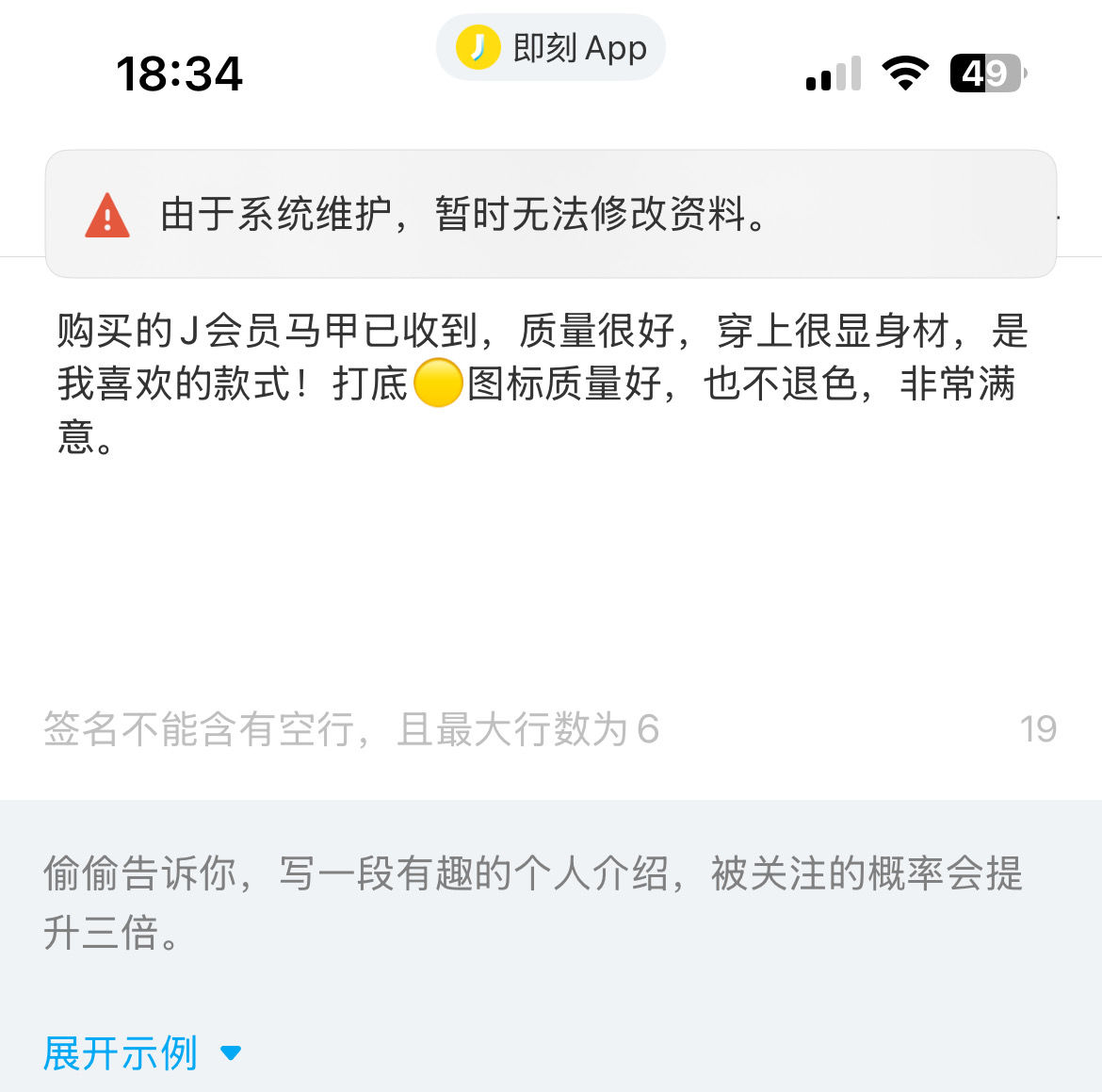This screenshot has height=1092, width=1102.
Task: Expand 展开示例 to view examples
Action: (142, 1052)
